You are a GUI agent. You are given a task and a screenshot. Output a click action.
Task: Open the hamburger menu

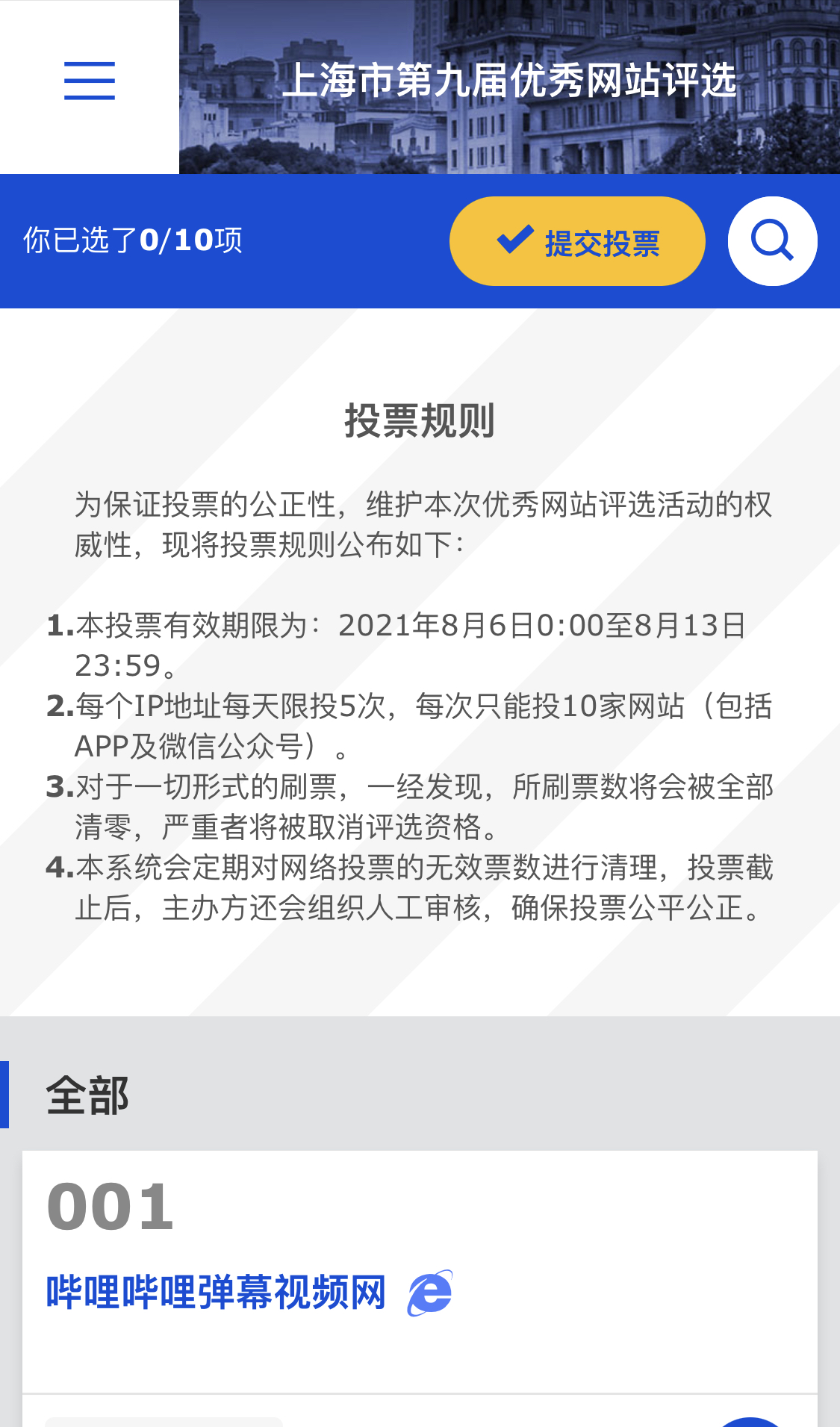pyautogui.click(x=90, y=81)
